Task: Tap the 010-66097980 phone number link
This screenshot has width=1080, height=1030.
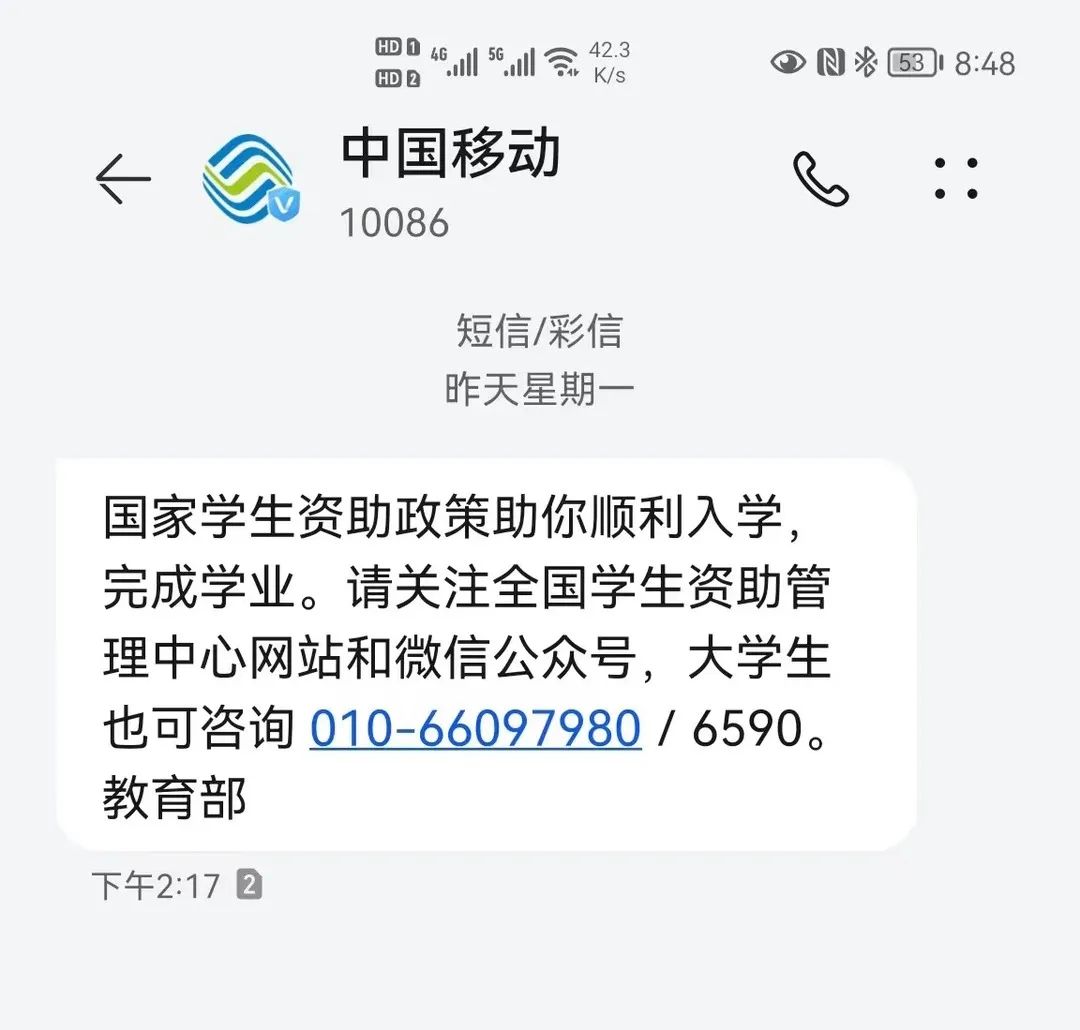Action: pyautogui.click(x=475, y=728)
